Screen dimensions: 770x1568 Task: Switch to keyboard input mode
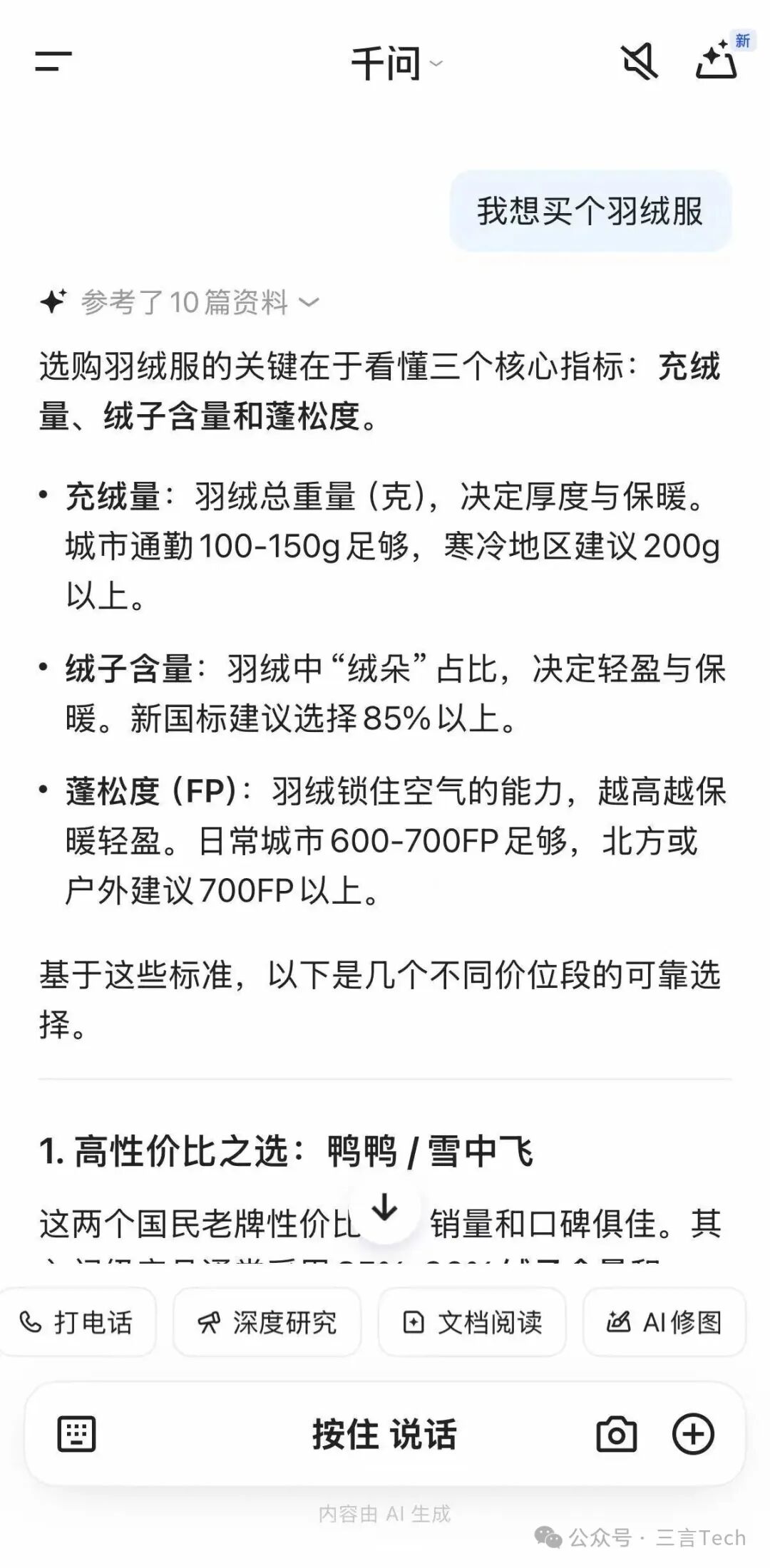pyautogui.click(x=76, y=1435)
